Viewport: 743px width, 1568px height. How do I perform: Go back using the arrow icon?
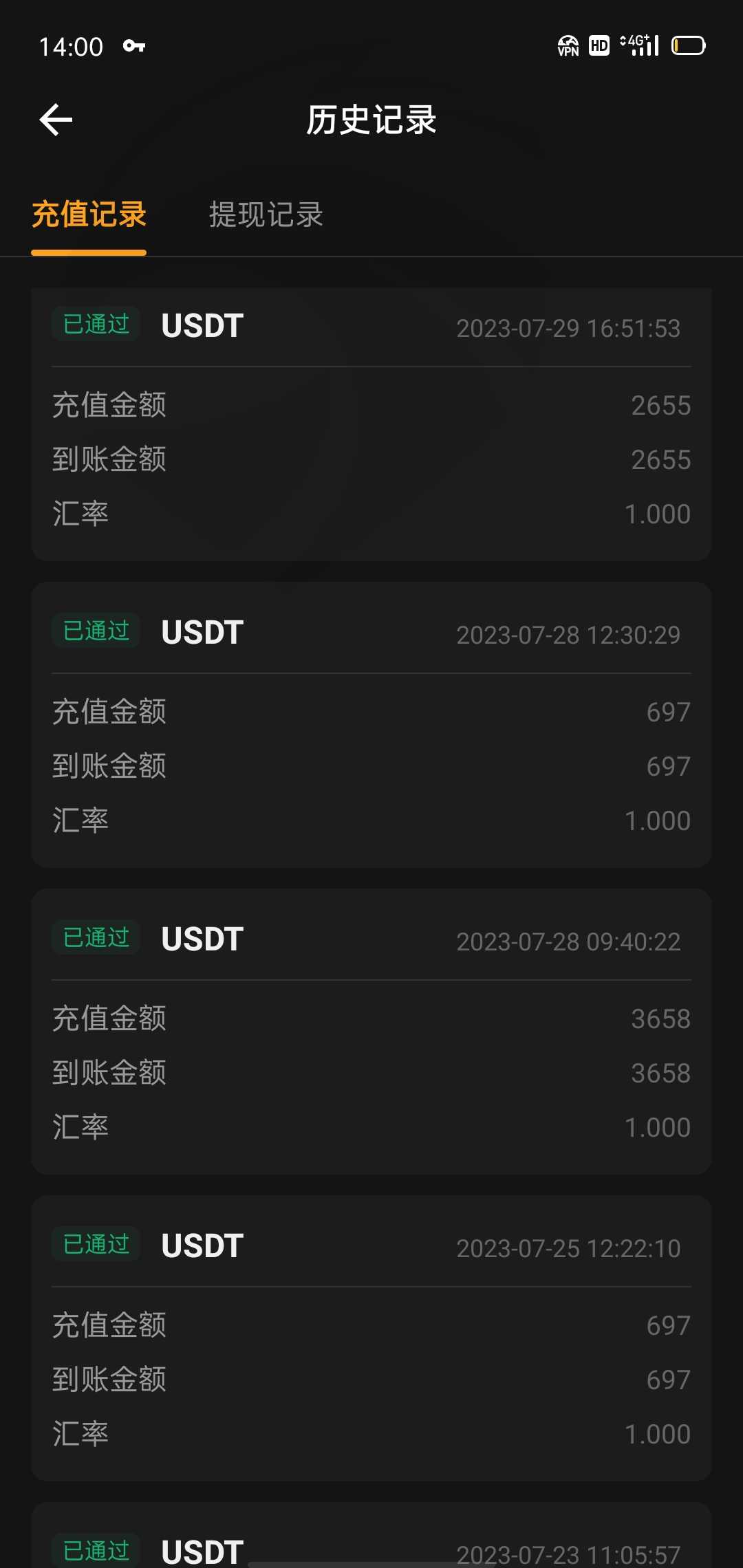click(x=56, y=120)
